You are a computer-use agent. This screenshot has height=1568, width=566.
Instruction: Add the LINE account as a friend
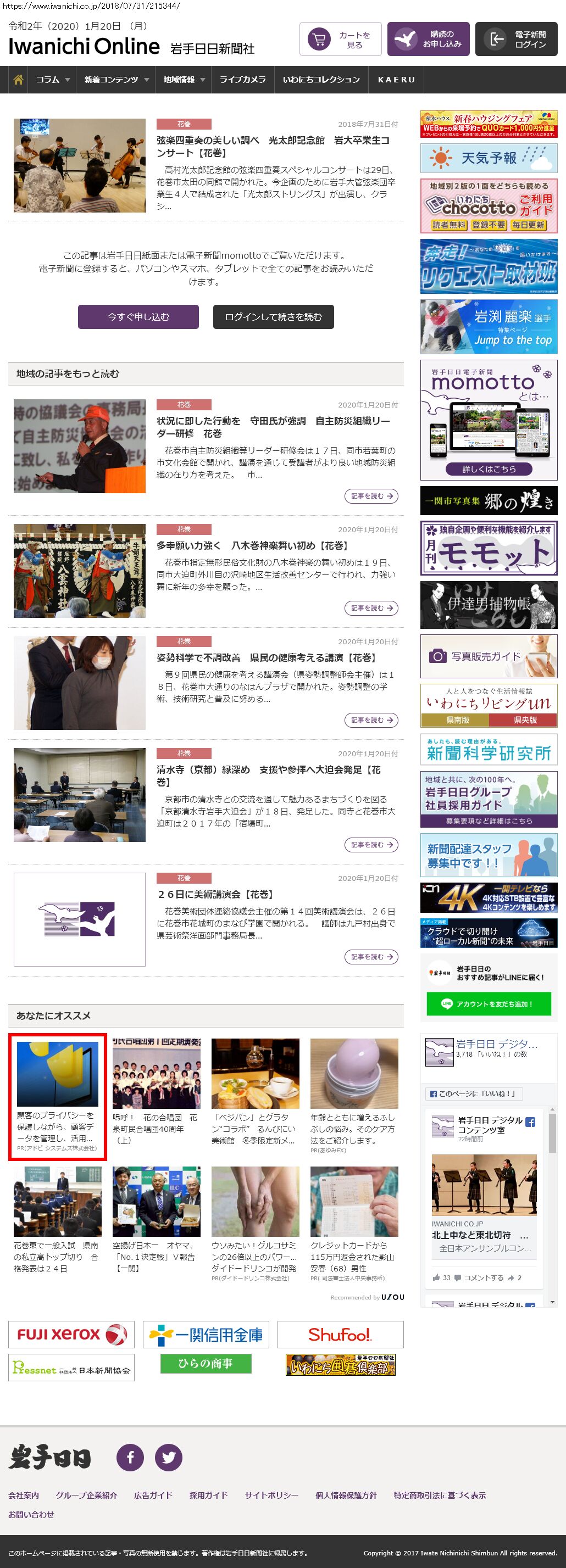pos(489,1004)
